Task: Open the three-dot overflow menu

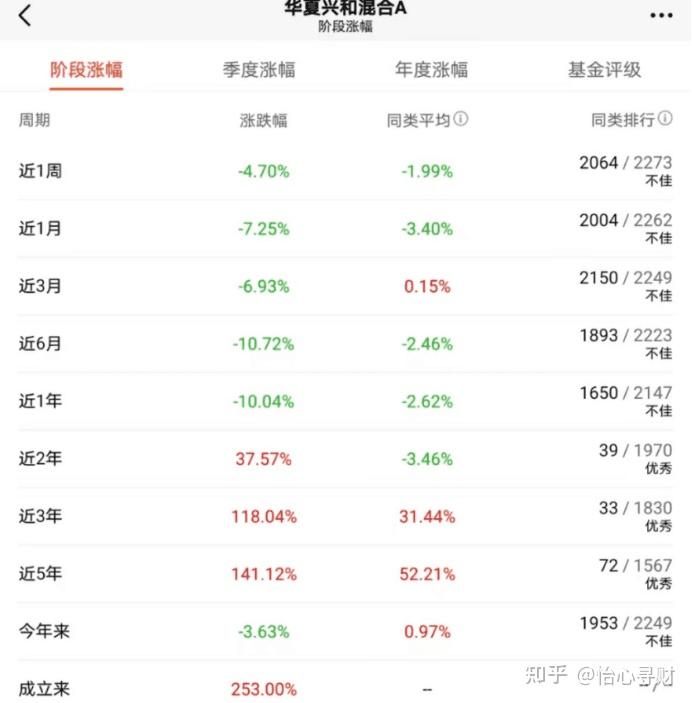Action: [x=661, y=16]
